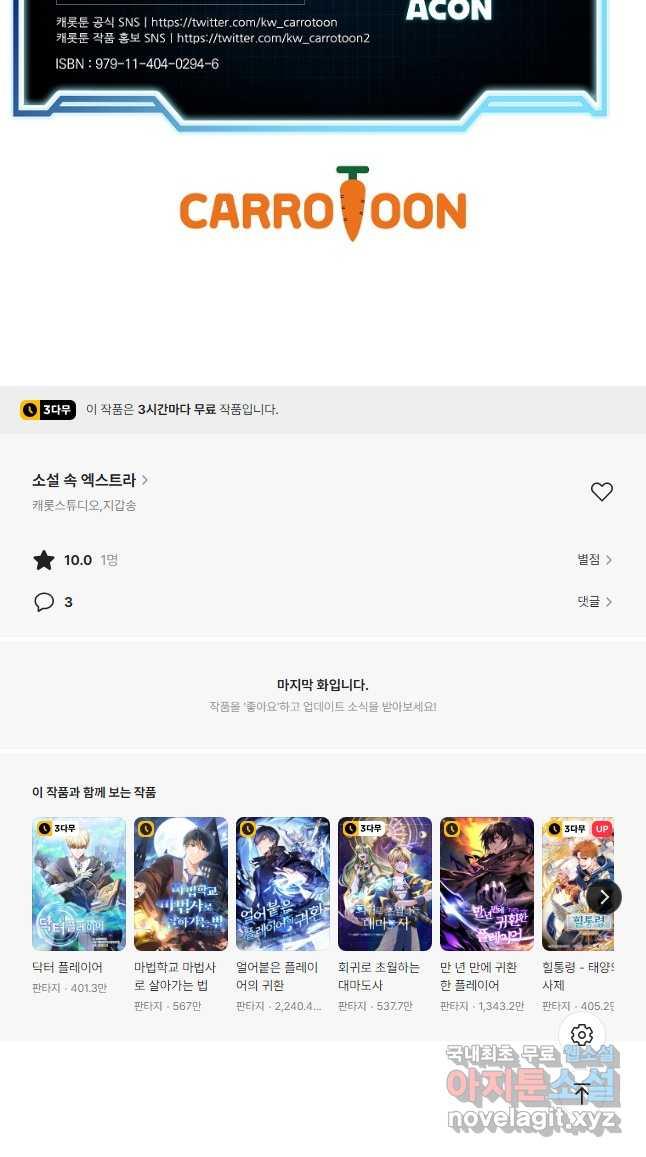This screenshot has height=1157, width=646.
Task: Show the next recommended titles with the arrow
Action: click(603, 897)
